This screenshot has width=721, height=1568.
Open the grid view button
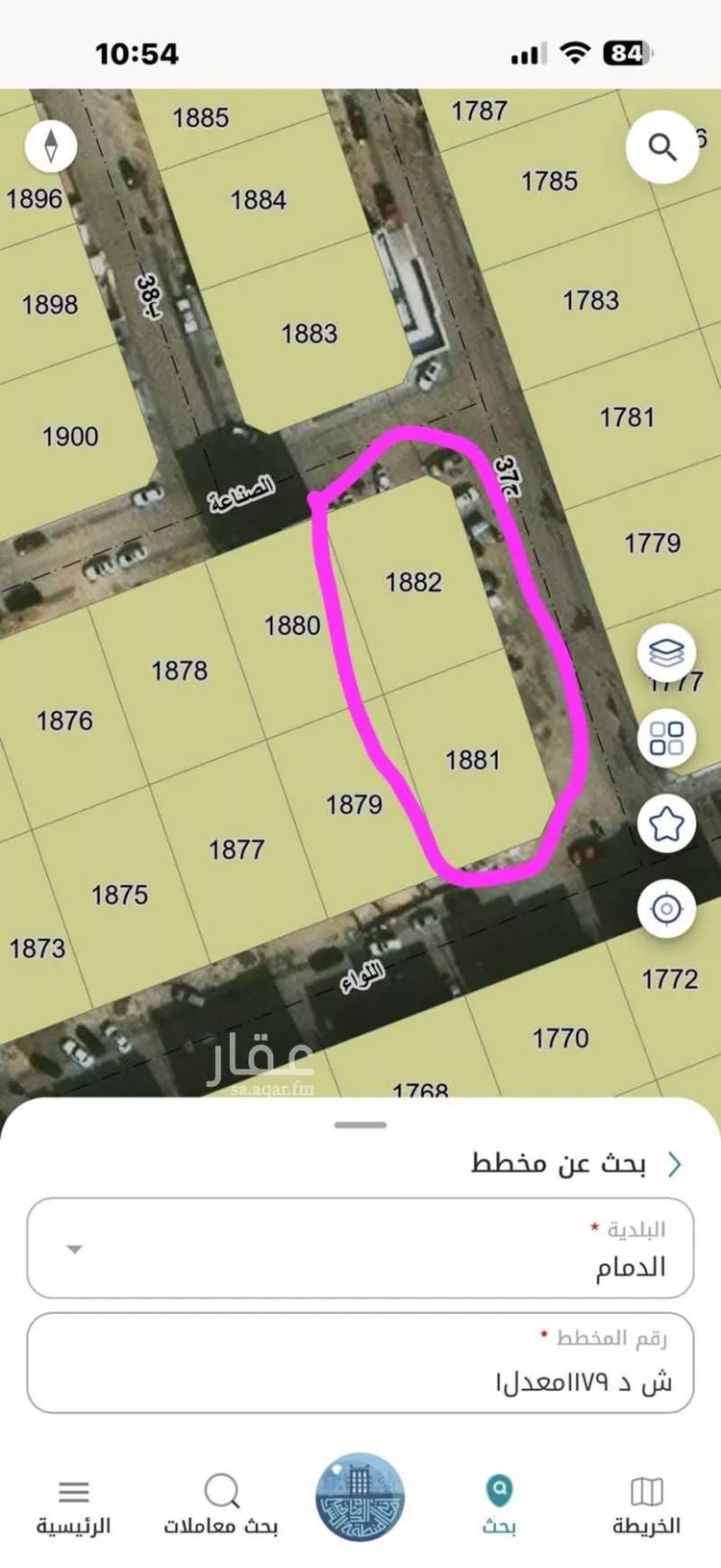click(666, 738)
